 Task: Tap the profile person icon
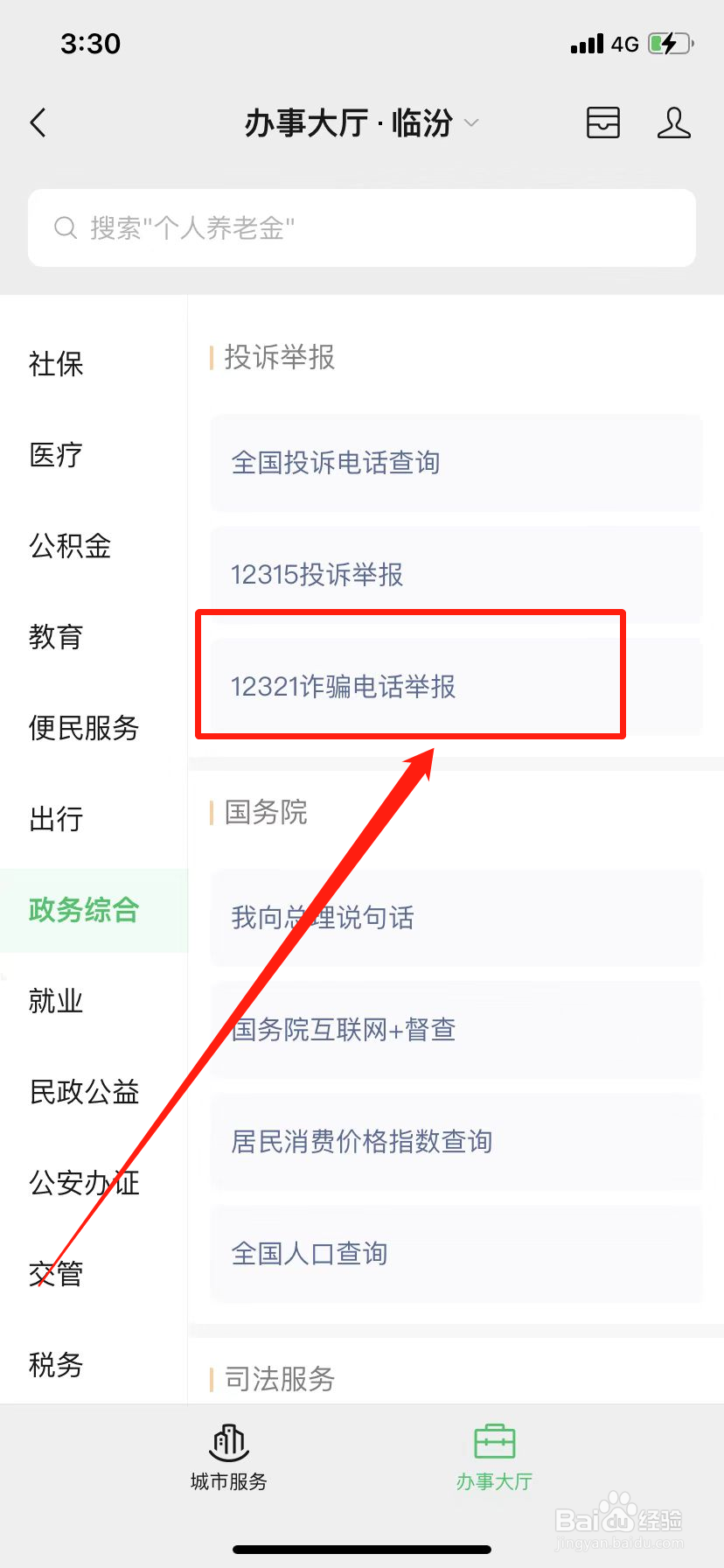tap(674, 123)
